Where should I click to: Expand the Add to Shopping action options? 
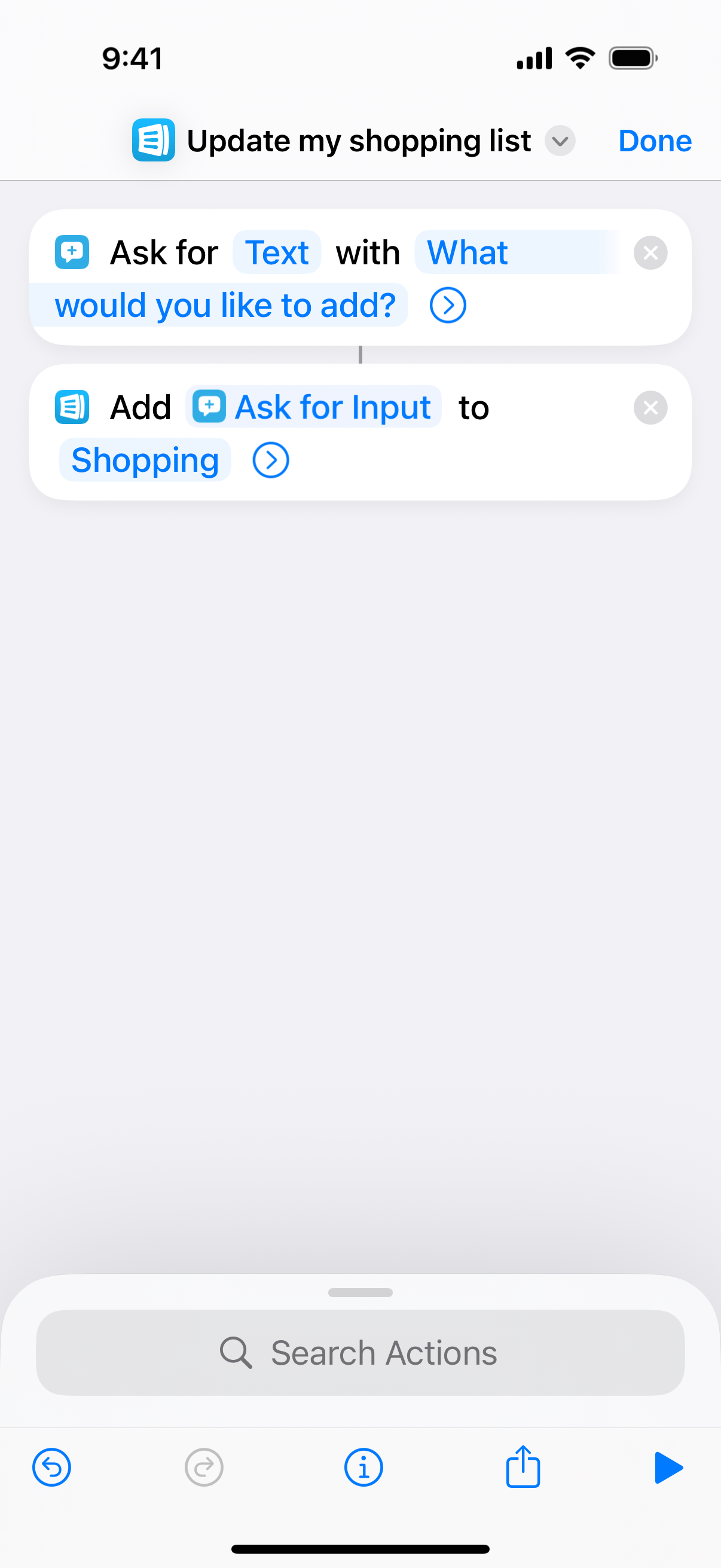tap(271, 461)
